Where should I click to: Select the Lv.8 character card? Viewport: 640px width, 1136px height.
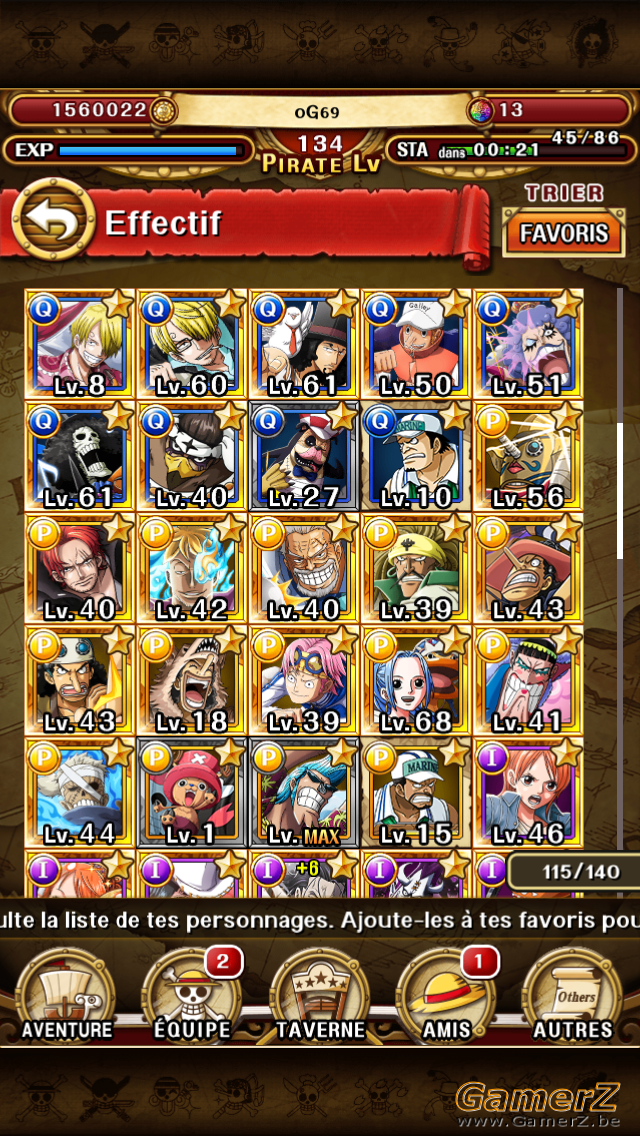tap(80, 344)
